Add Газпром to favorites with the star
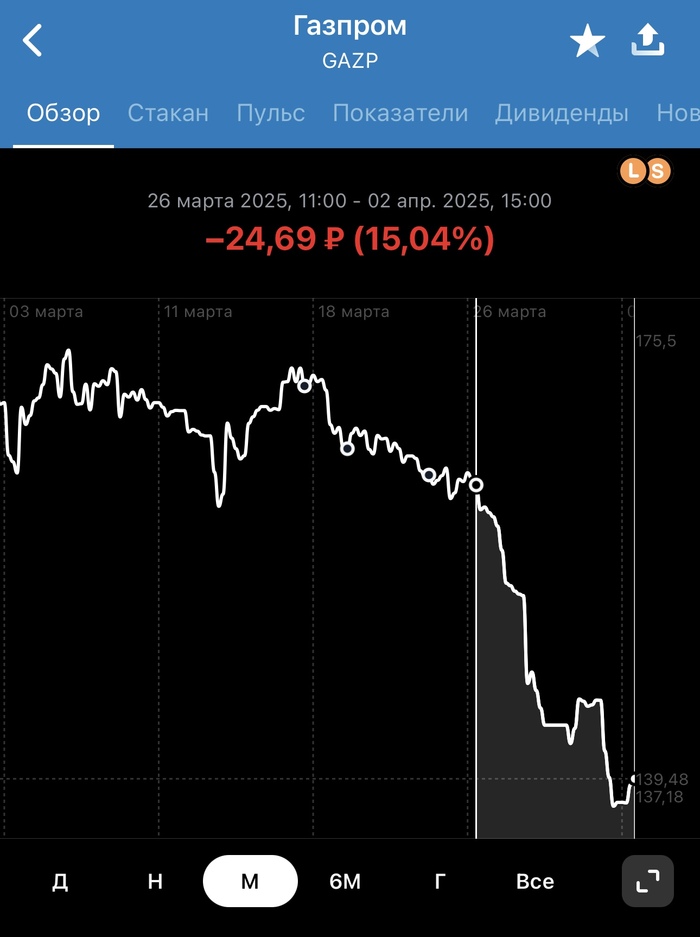This screenshot has width=700, height=937. tap(587, 41)
